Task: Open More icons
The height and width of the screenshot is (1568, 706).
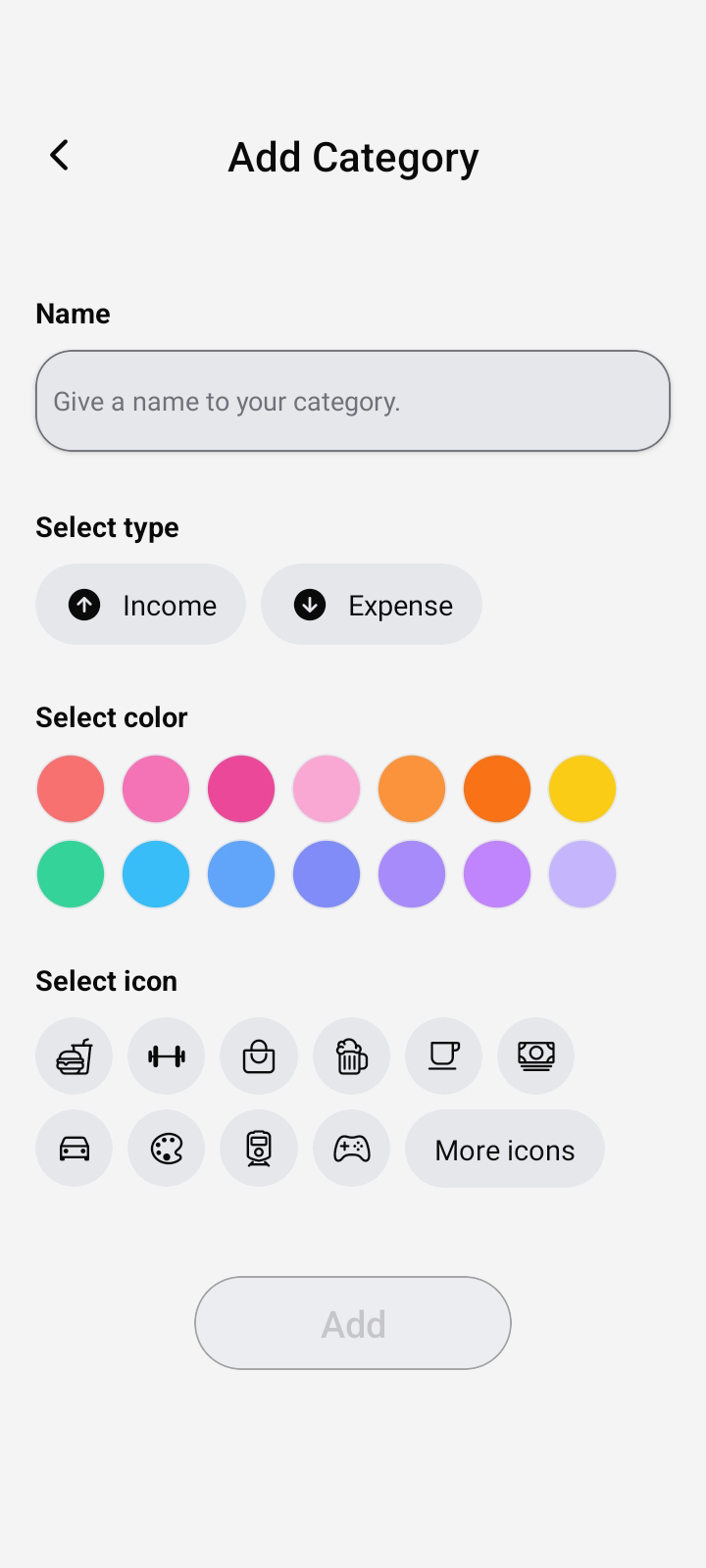Action: point(504,1149)
